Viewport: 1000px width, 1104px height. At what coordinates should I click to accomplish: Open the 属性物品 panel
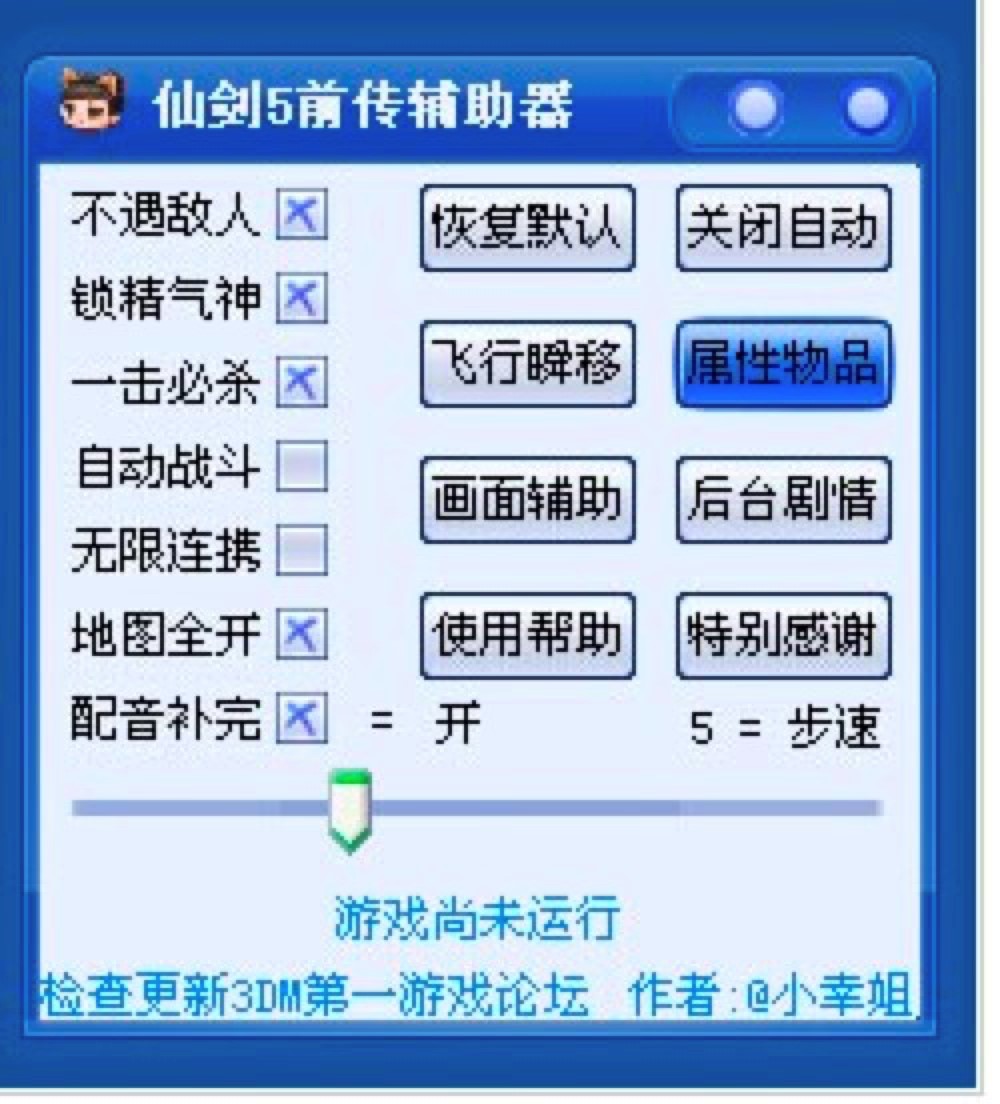783,363
